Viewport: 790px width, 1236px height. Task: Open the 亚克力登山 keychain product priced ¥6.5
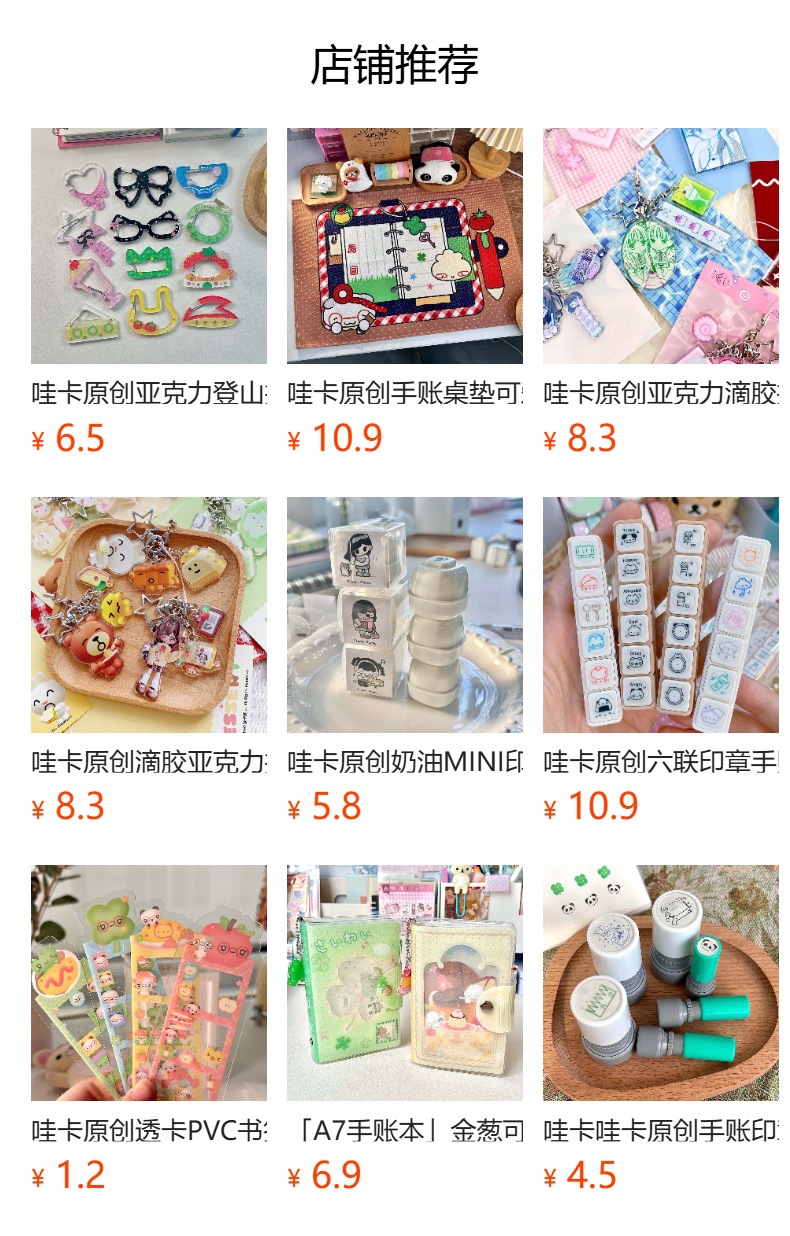click(148, 246)
